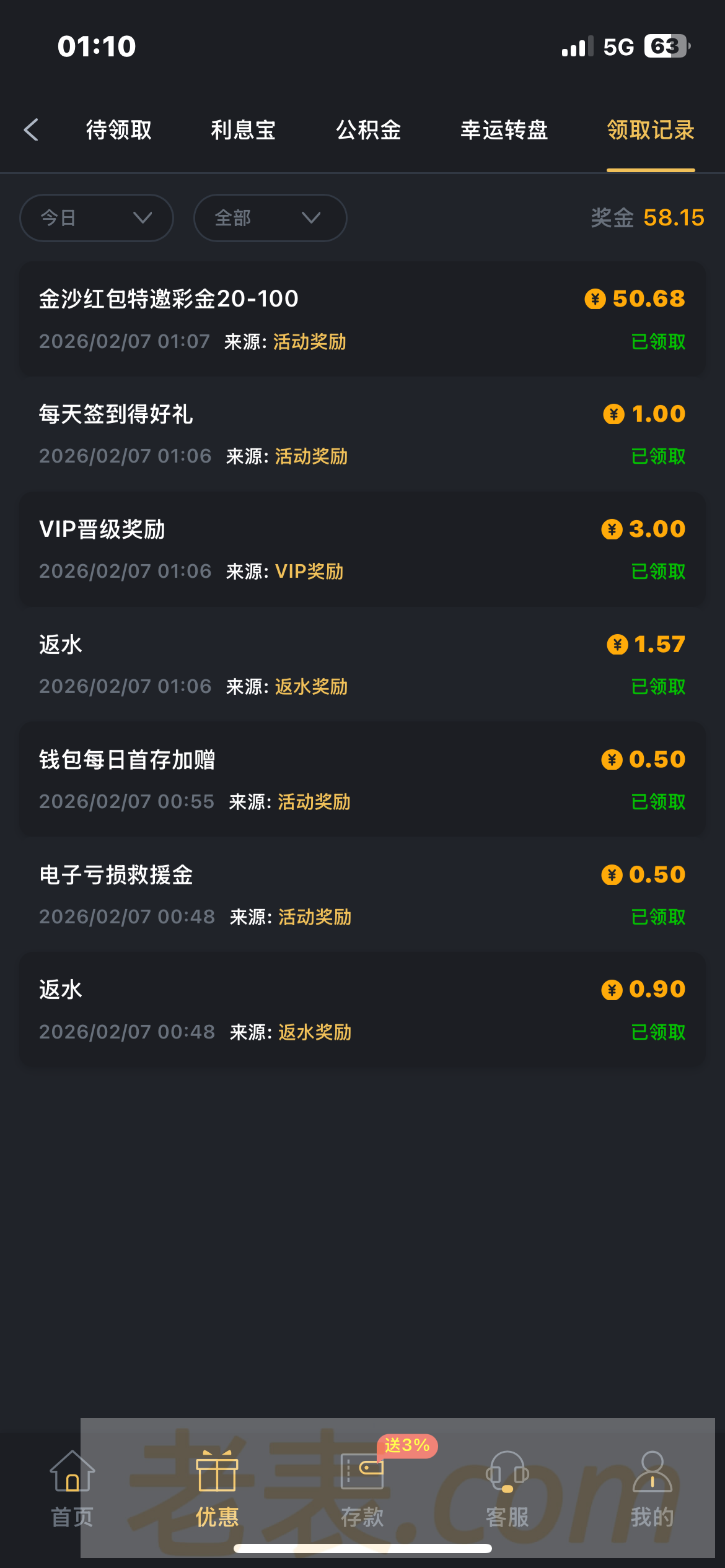Viewport: 725px width, 1568px height.
Task: Select the 公积金 tab
Action: [368, 130]
